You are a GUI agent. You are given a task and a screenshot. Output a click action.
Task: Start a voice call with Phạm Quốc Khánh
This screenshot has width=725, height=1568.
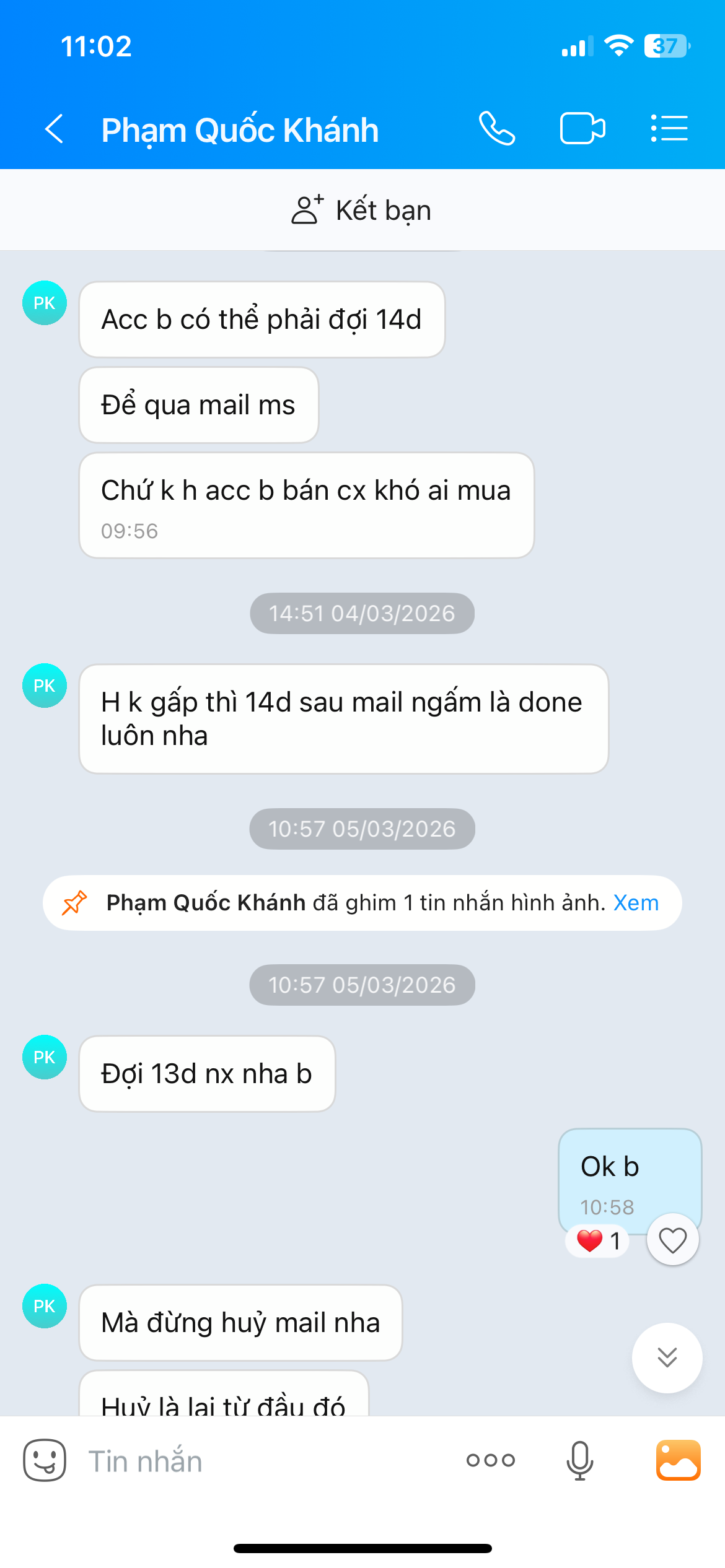(x=497, y=129)
